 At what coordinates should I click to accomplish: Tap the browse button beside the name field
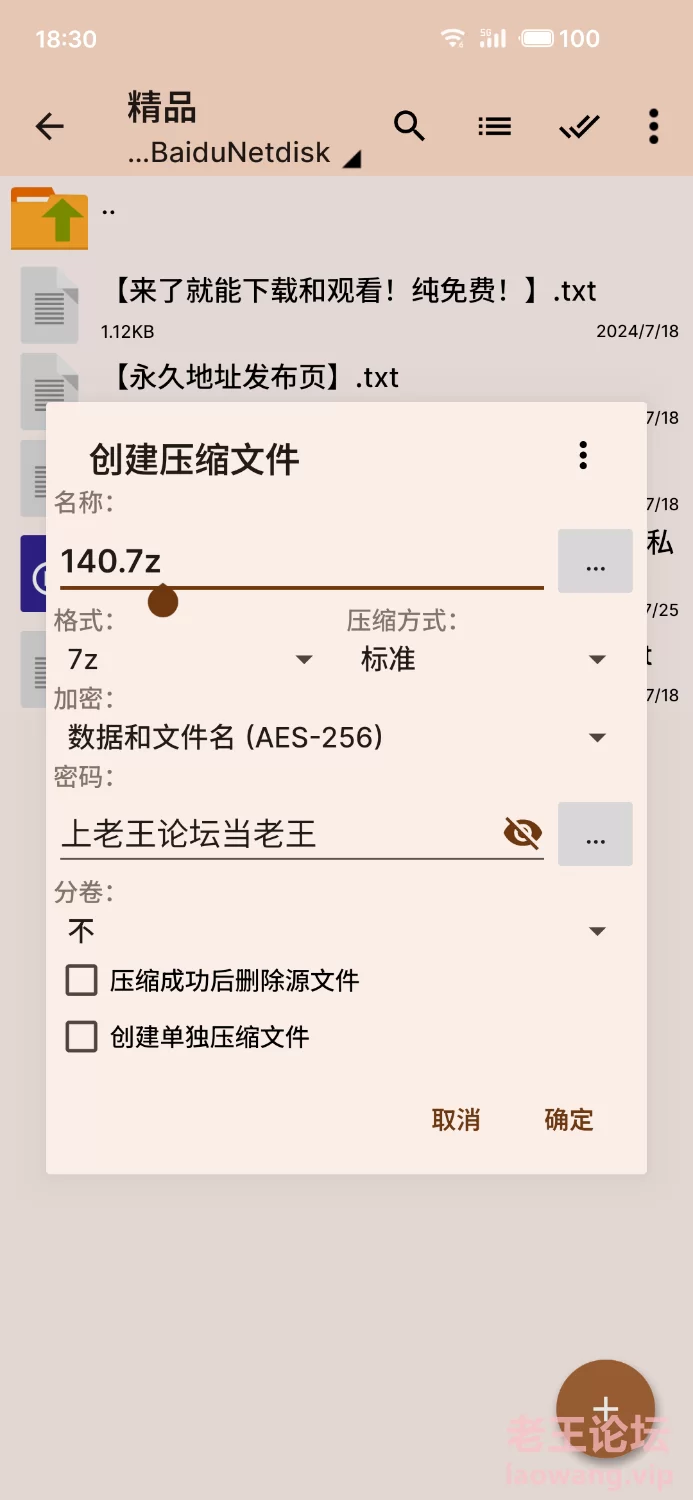click(x=595, y=561)
